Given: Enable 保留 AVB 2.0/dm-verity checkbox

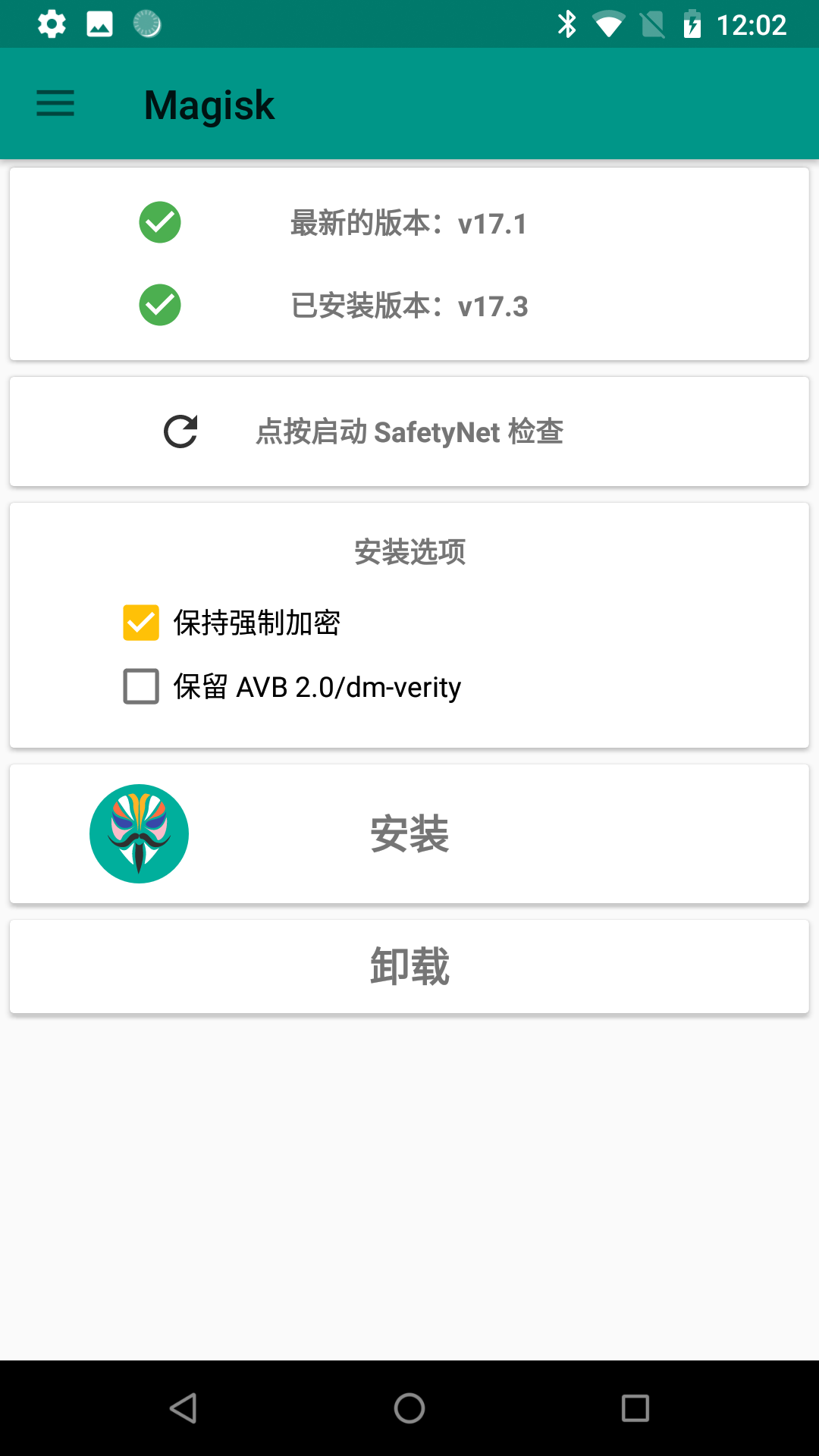Looking at the screenshot, I should [x=141, y=686].
